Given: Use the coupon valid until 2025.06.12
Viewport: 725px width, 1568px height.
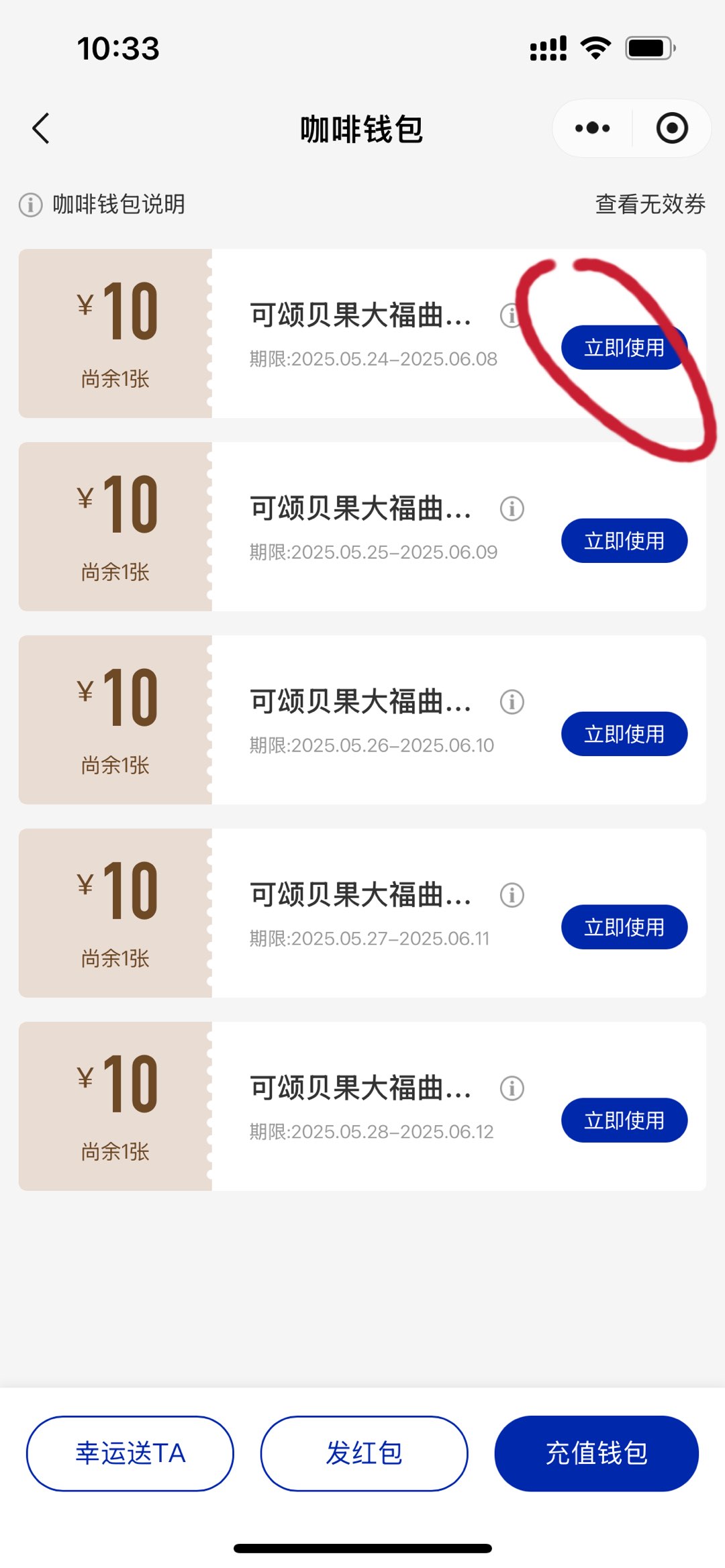Looking at the screenshot, I should click(x=624, y=1120).
